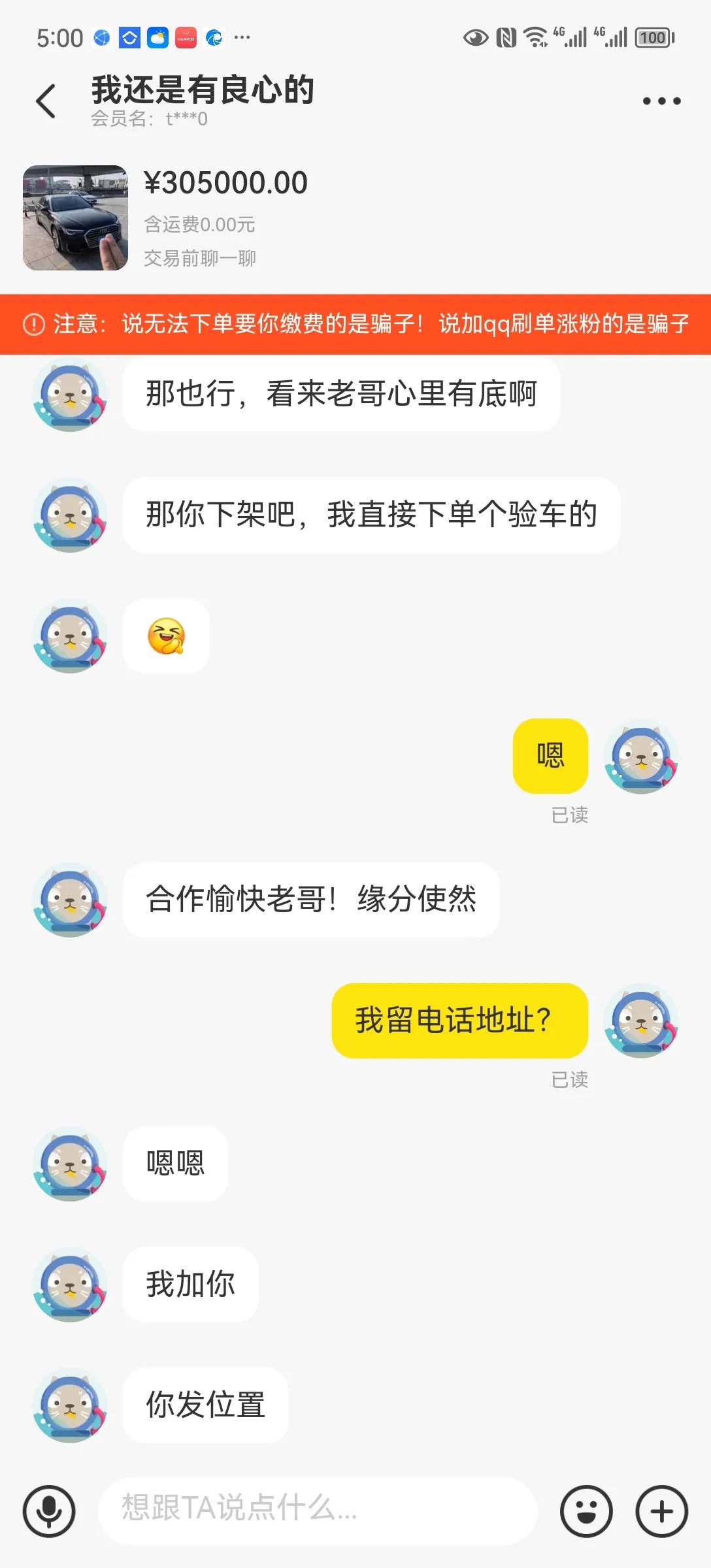Tap the battery indicator in the status bar
This screenshot has width=711, height=1568.
click(x=654, y=37)
